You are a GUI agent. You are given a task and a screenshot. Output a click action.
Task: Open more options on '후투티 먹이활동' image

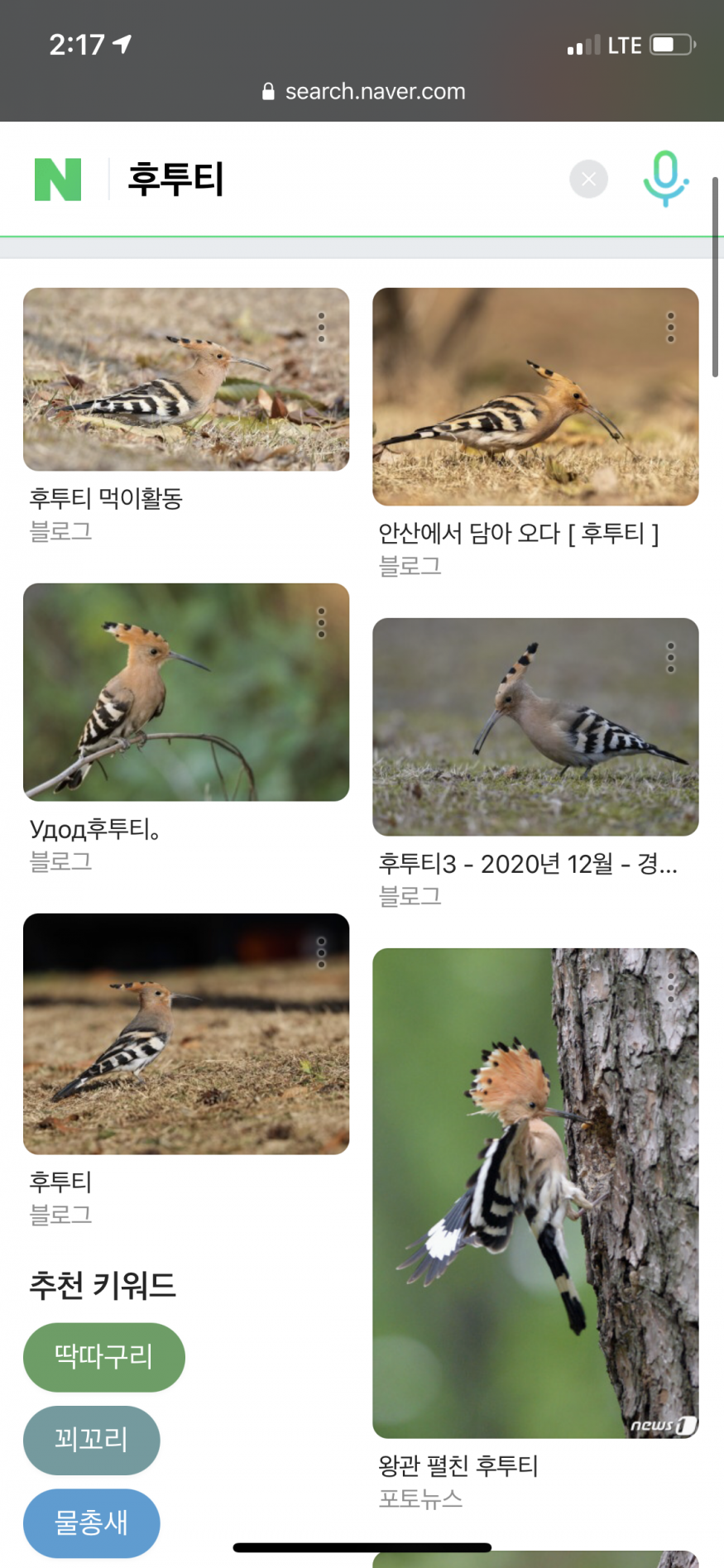tap(322, 328)
